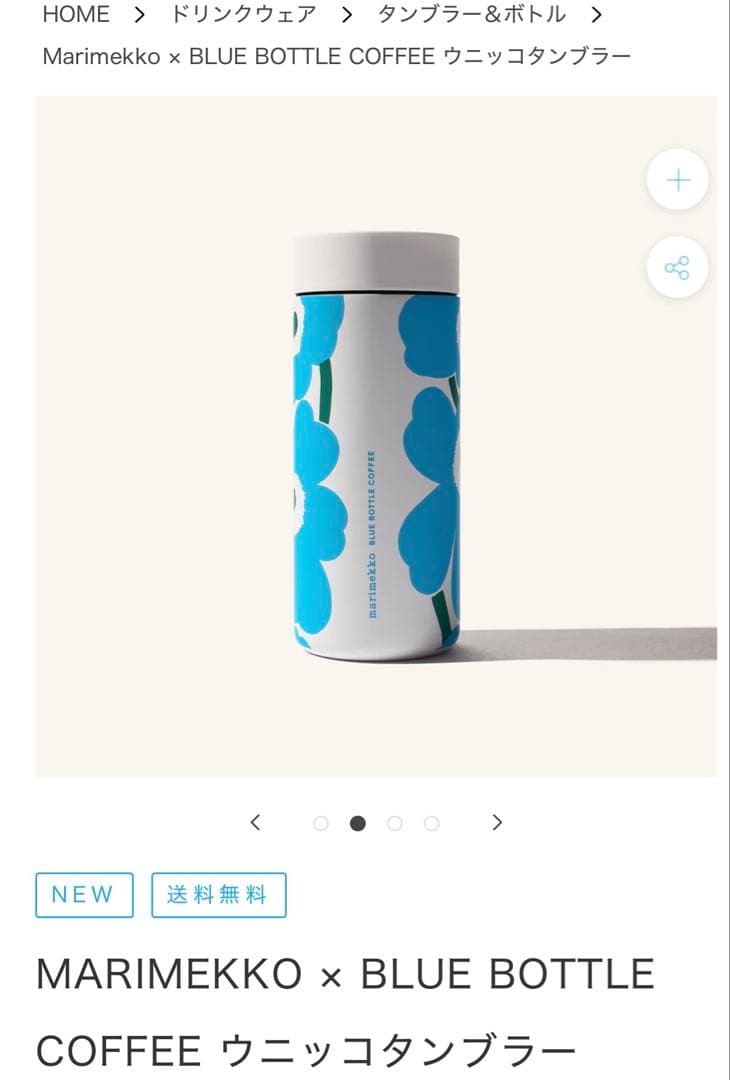
Task: Share this tumbler product
Action: click(x=678, y=268)
